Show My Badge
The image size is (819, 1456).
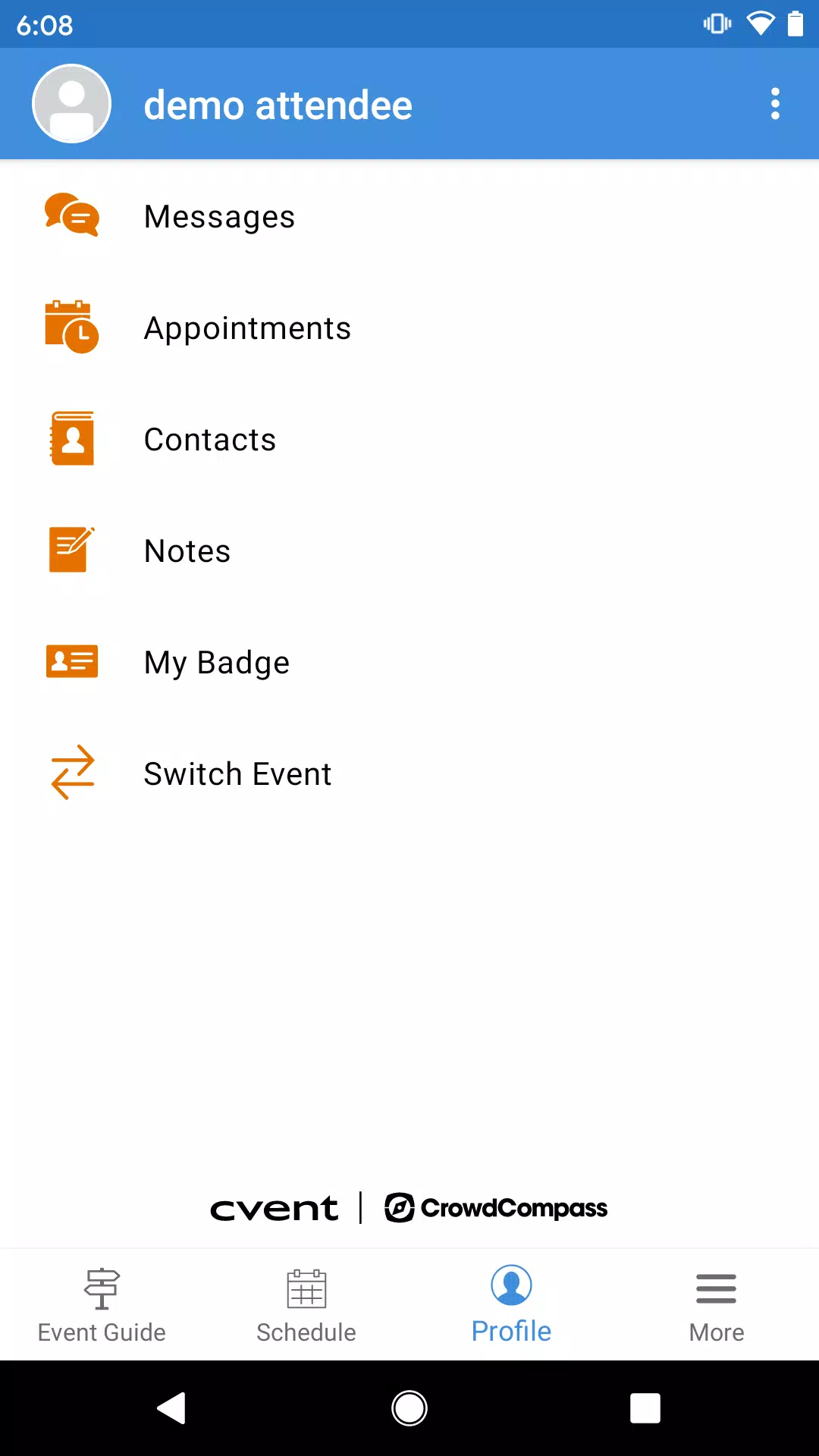pos(409,663)
